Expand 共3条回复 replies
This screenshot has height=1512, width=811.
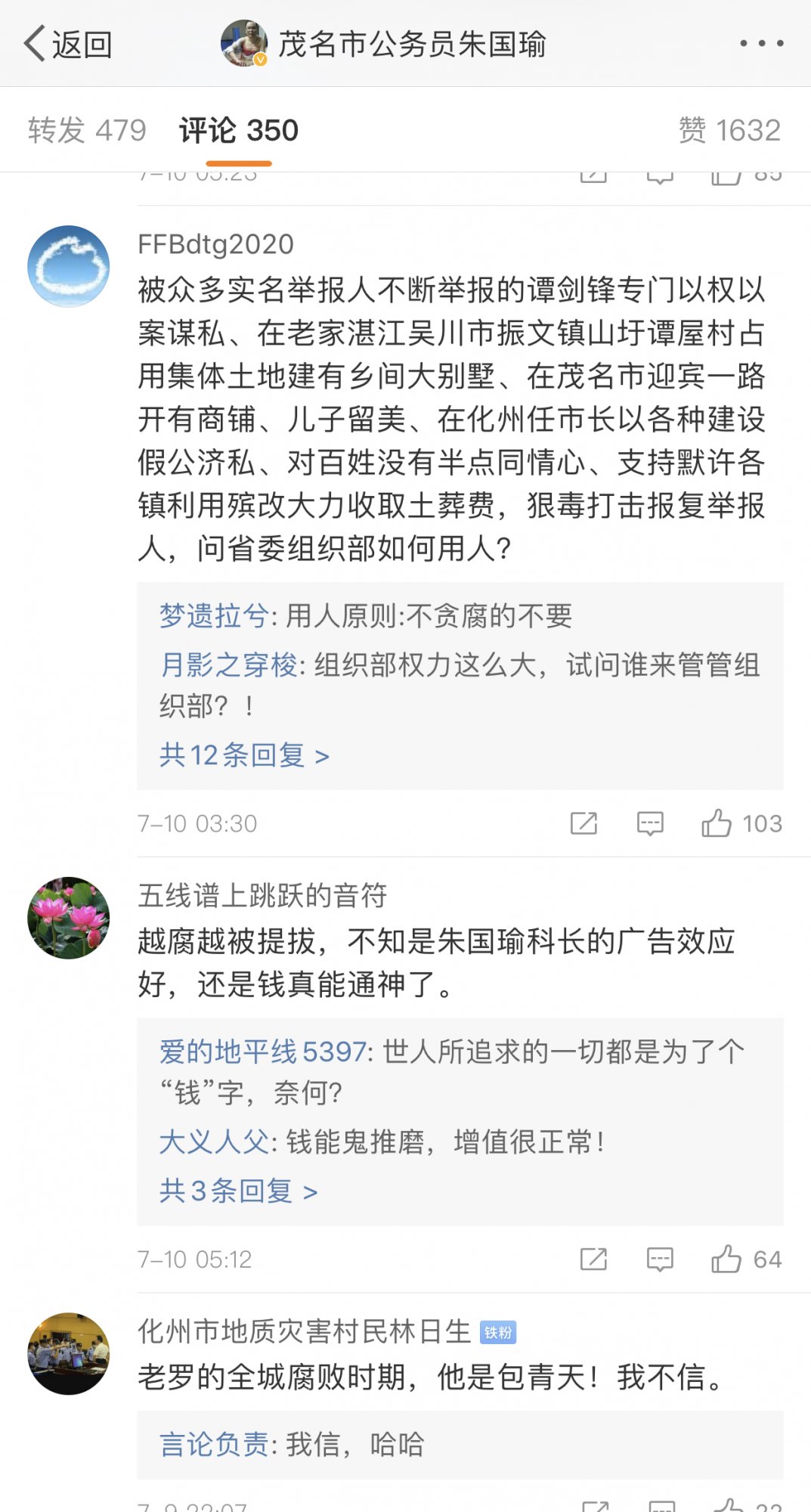238,1191
